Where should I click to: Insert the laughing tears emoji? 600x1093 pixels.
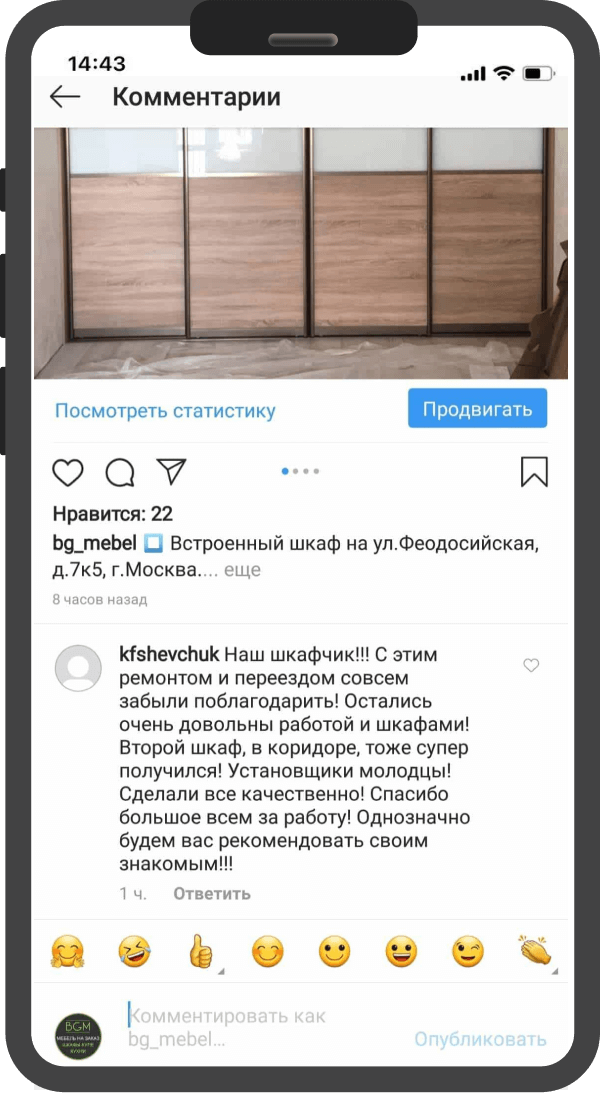click(134, 952)
